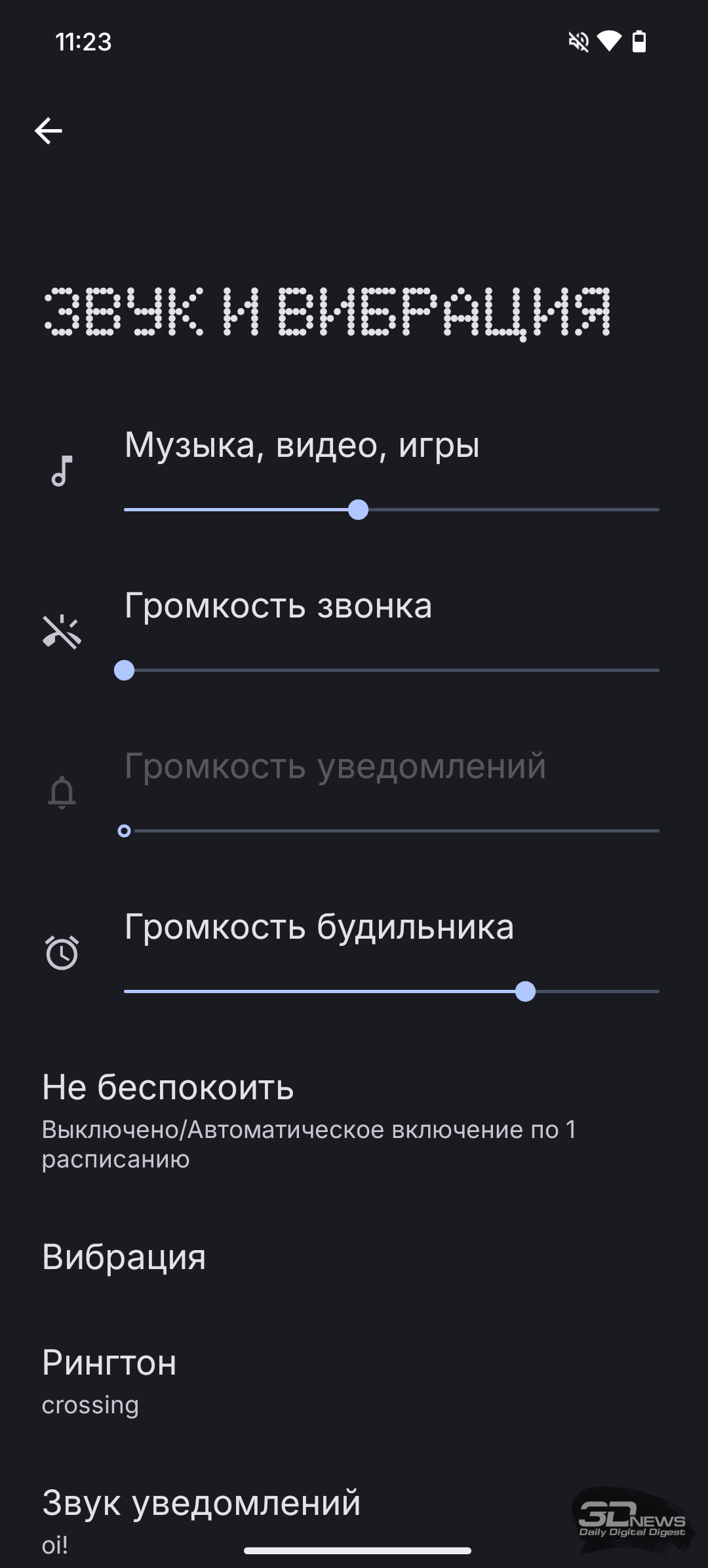The image size is (708, 1568).
Task: Tap the muted ring icon beside Громкость звонка
Action: pyautogui.click(x=62, y=632)
